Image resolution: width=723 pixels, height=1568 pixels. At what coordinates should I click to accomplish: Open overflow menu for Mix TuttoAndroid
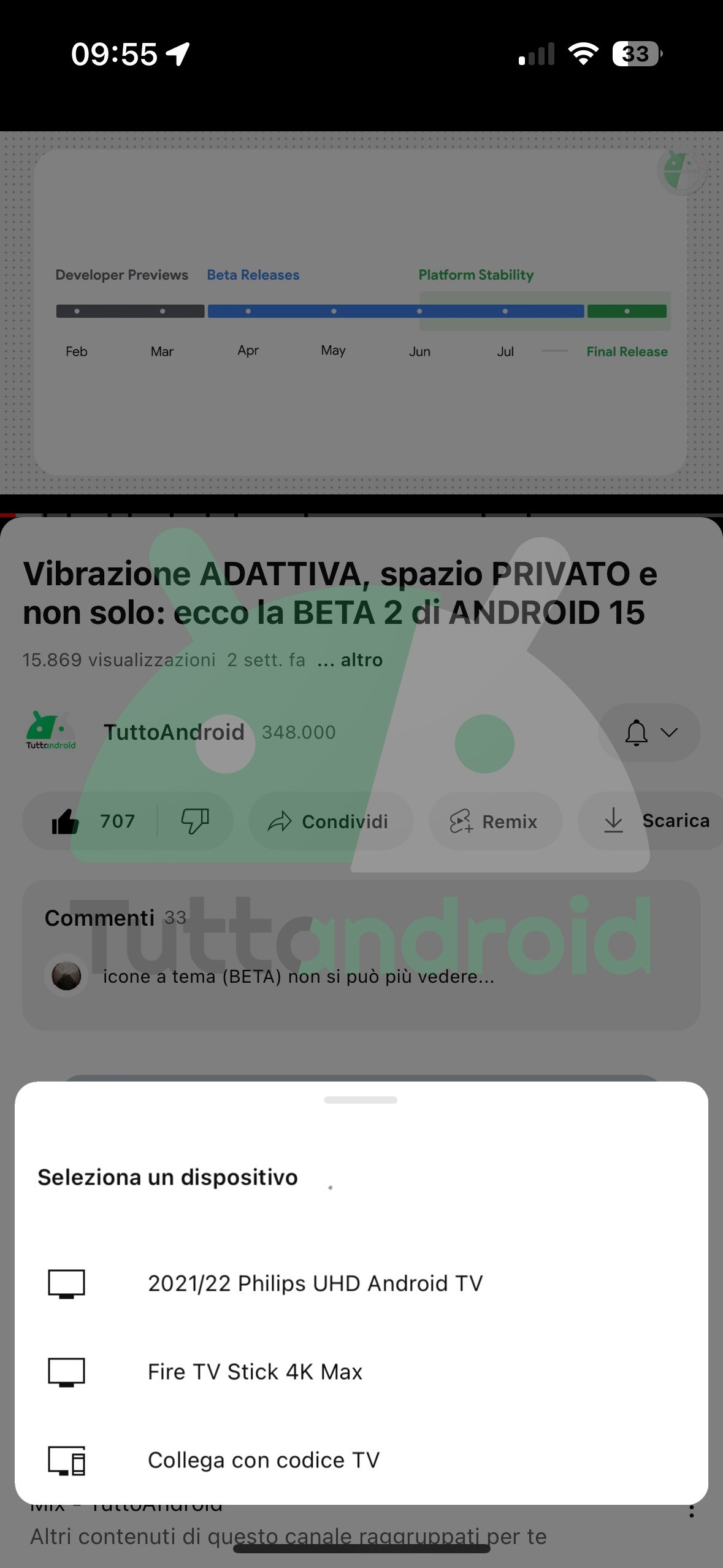(x=691, y=1512)
